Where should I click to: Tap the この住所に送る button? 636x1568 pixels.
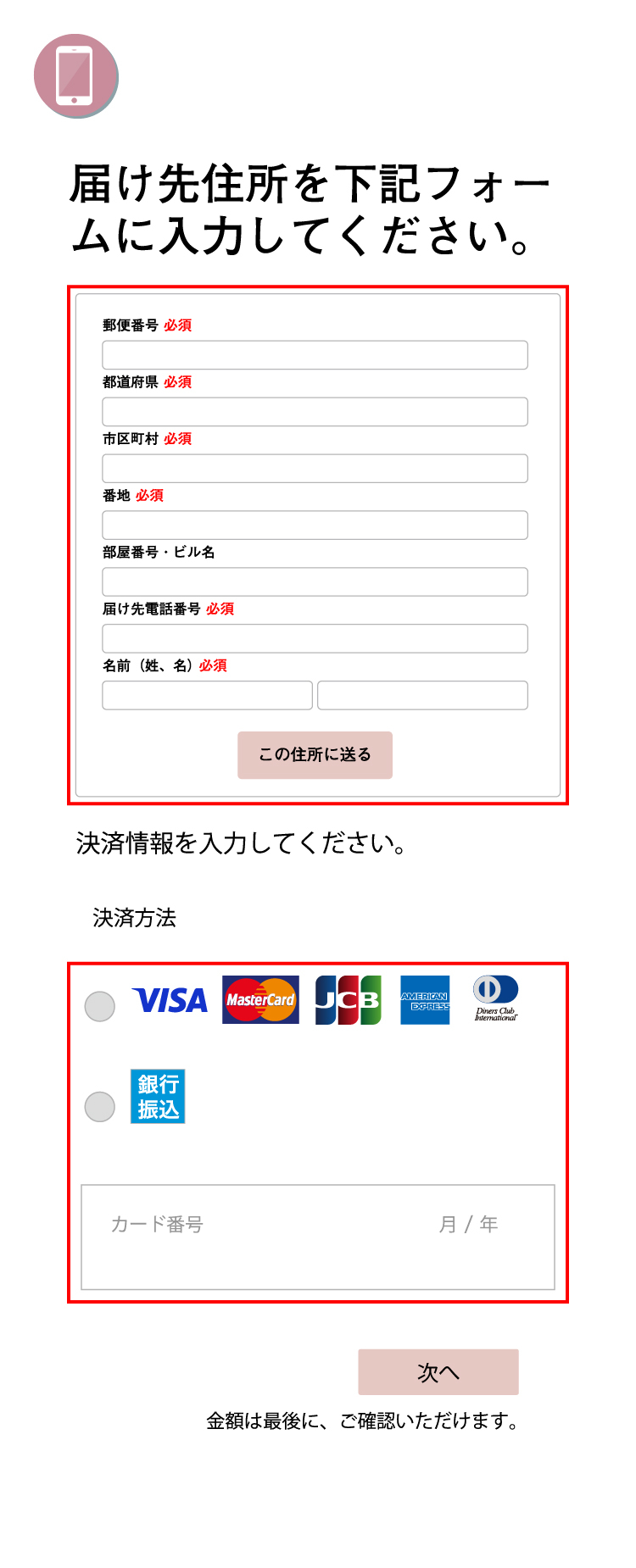pos(315,755)
